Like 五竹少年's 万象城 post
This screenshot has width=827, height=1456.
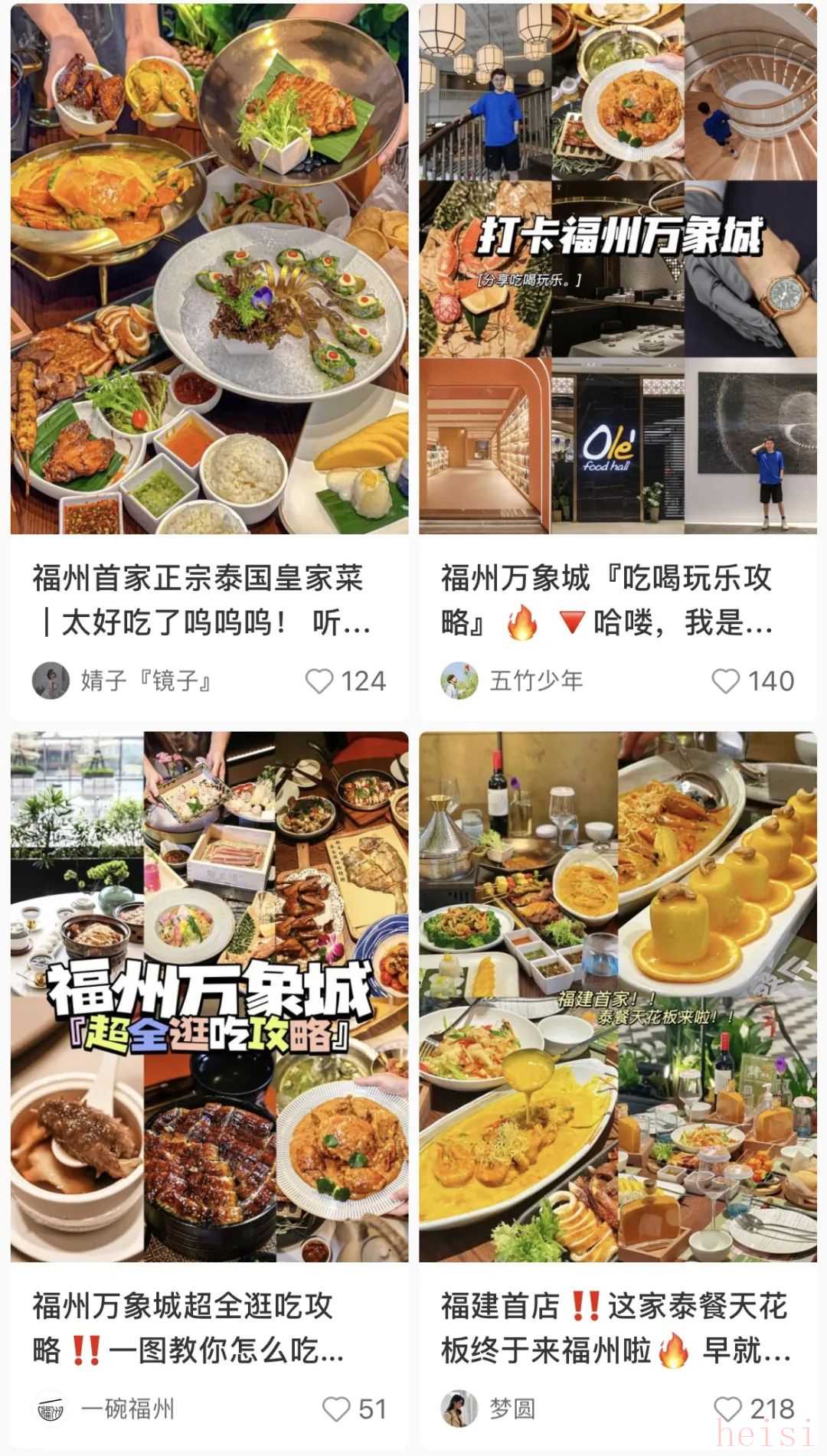click(726, 681)
